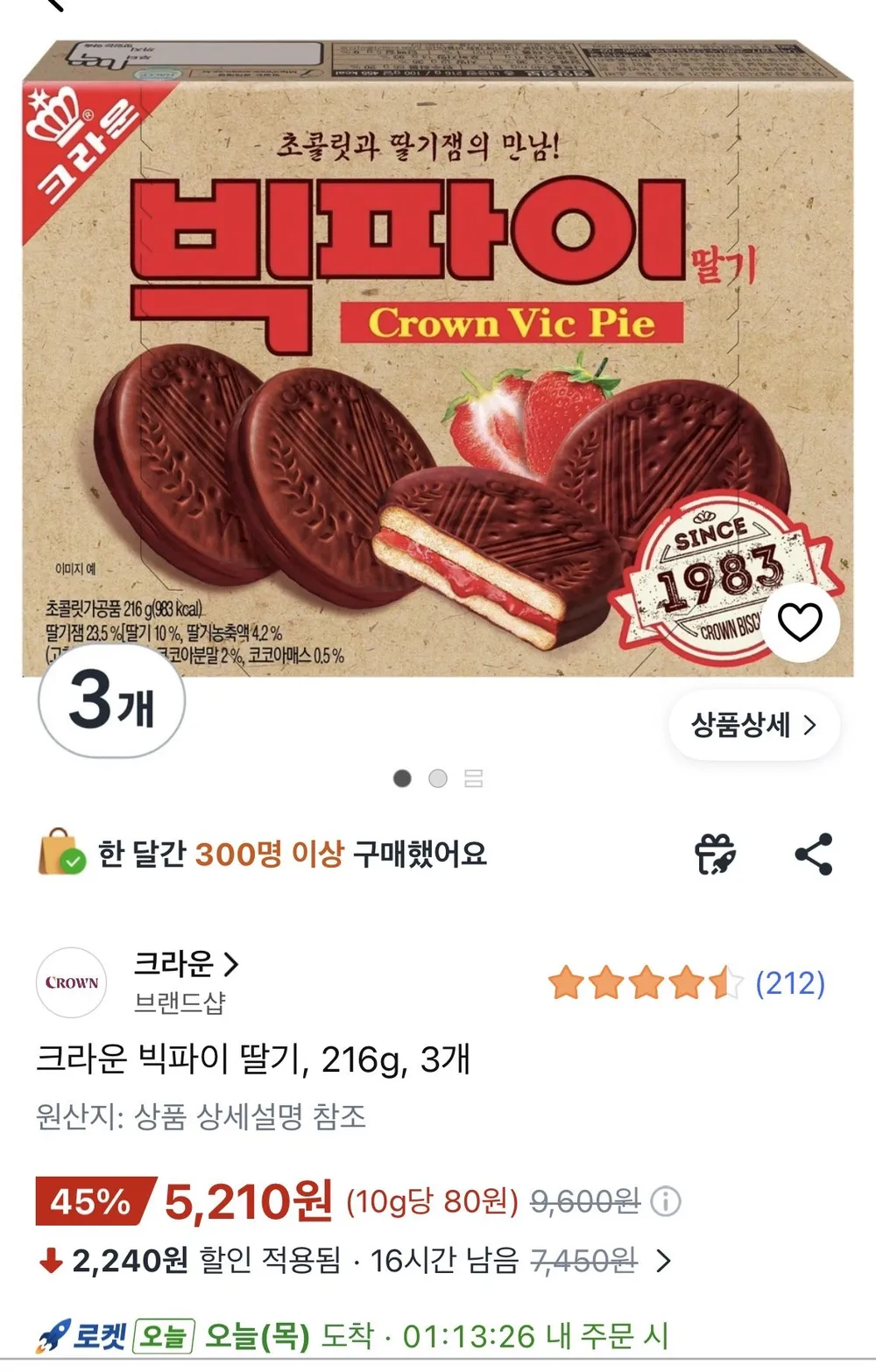This screenshot has height=1372, width=876.
Task: Share this product
Action: click(x=814, y=854)
